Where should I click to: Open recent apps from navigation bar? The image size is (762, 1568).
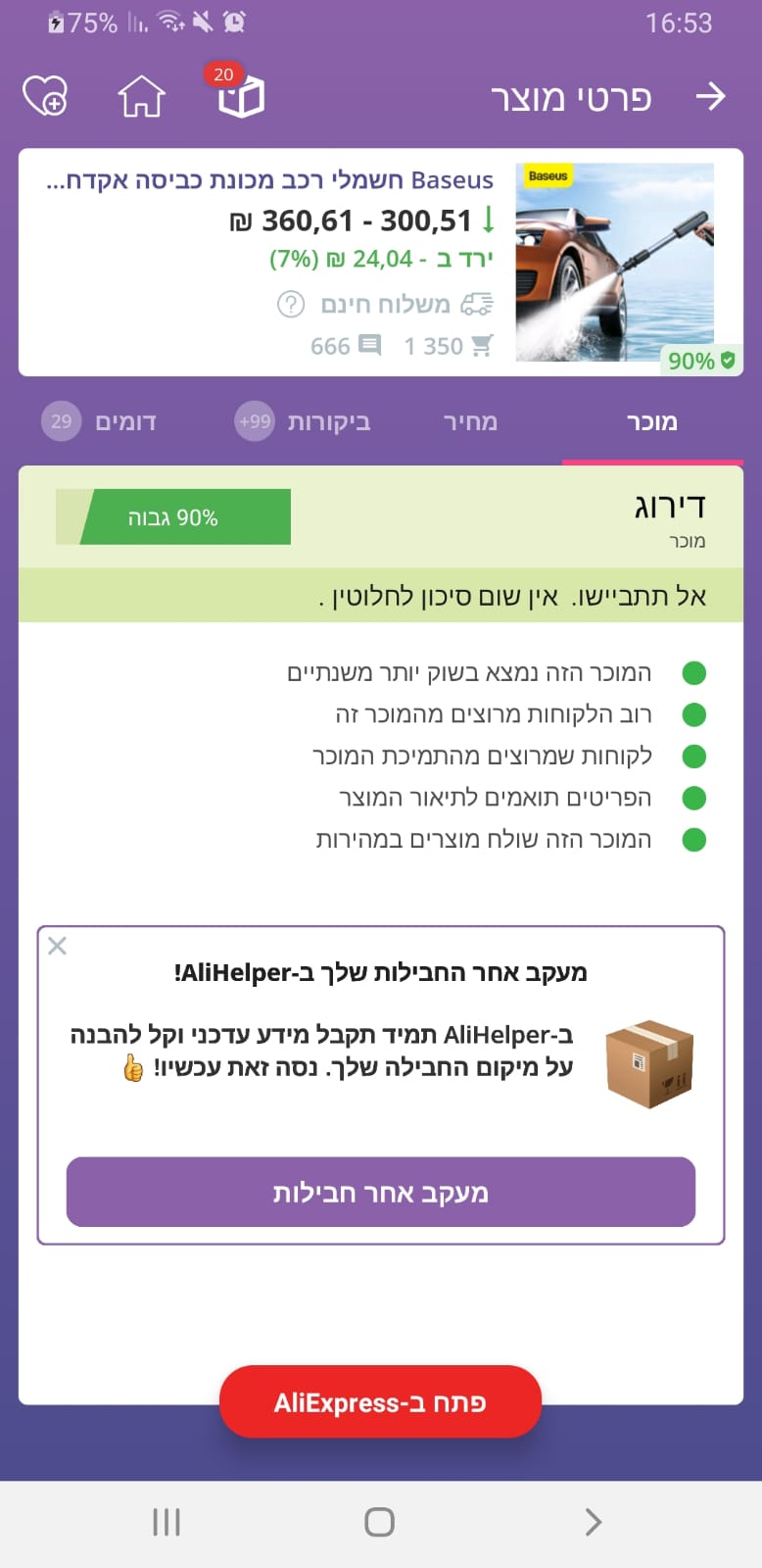click(167, 1522)
